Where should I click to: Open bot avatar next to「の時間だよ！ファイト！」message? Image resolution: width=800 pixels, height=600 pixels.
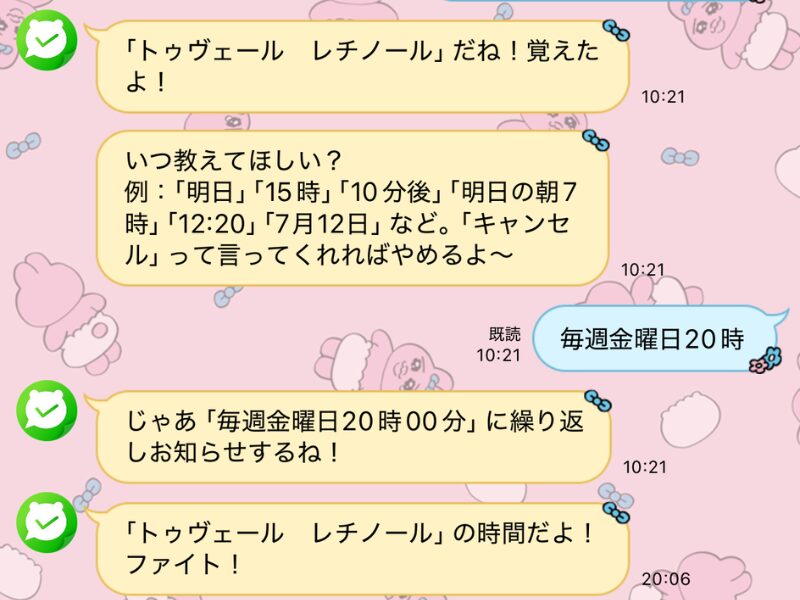(x=46, y=521)
